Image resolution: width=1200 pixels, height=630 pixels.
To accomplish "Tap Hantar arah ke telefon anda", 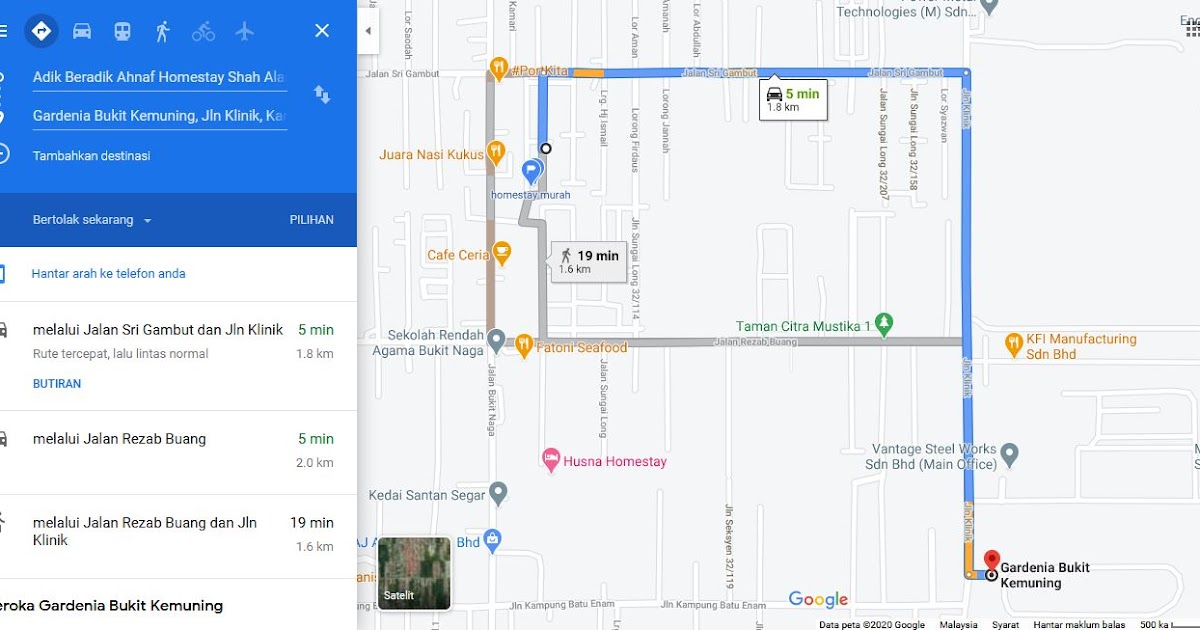I will pos(108,273).
